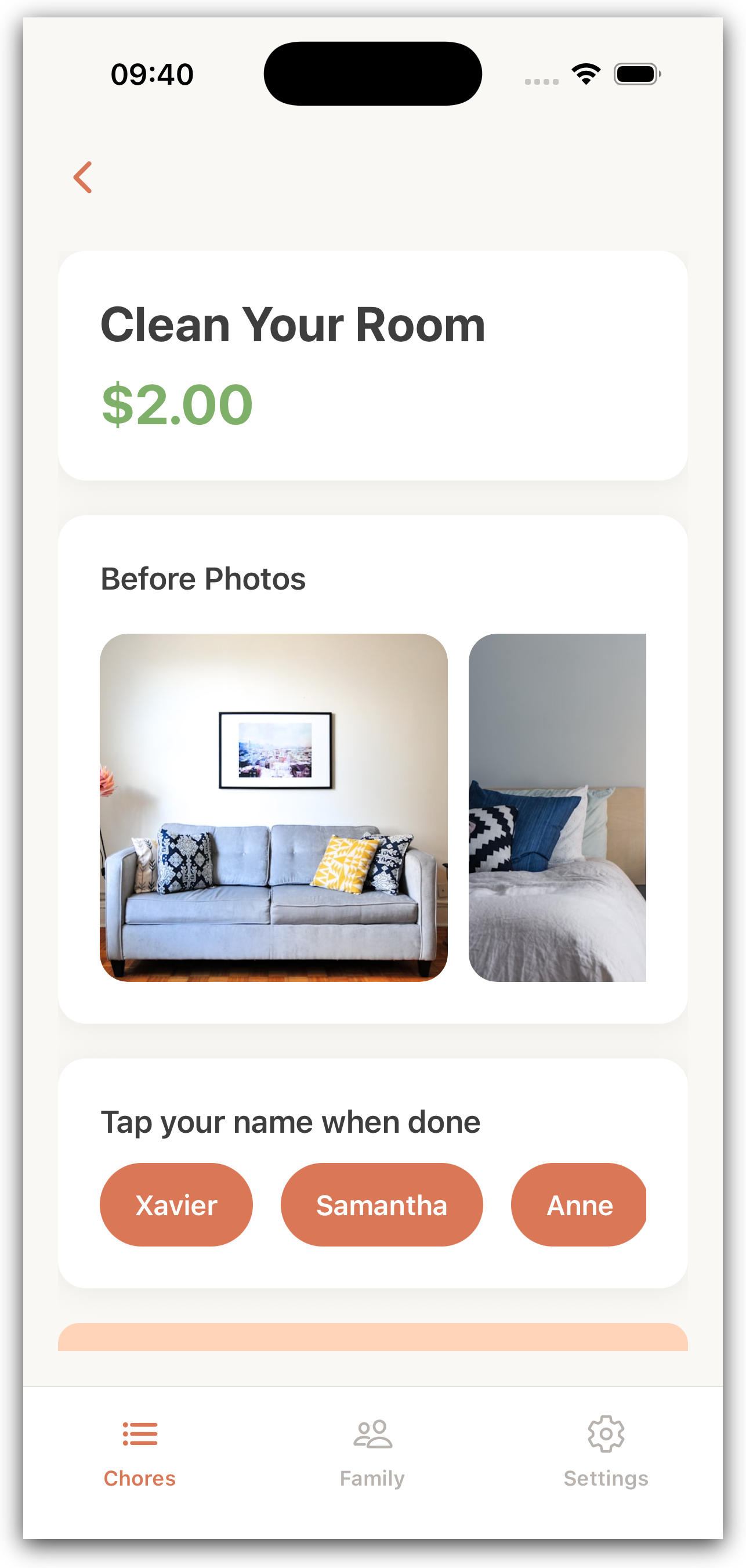Switch to the Family tab
Viewport: 746px width, 1568px height.
[x=372, y=1451]
